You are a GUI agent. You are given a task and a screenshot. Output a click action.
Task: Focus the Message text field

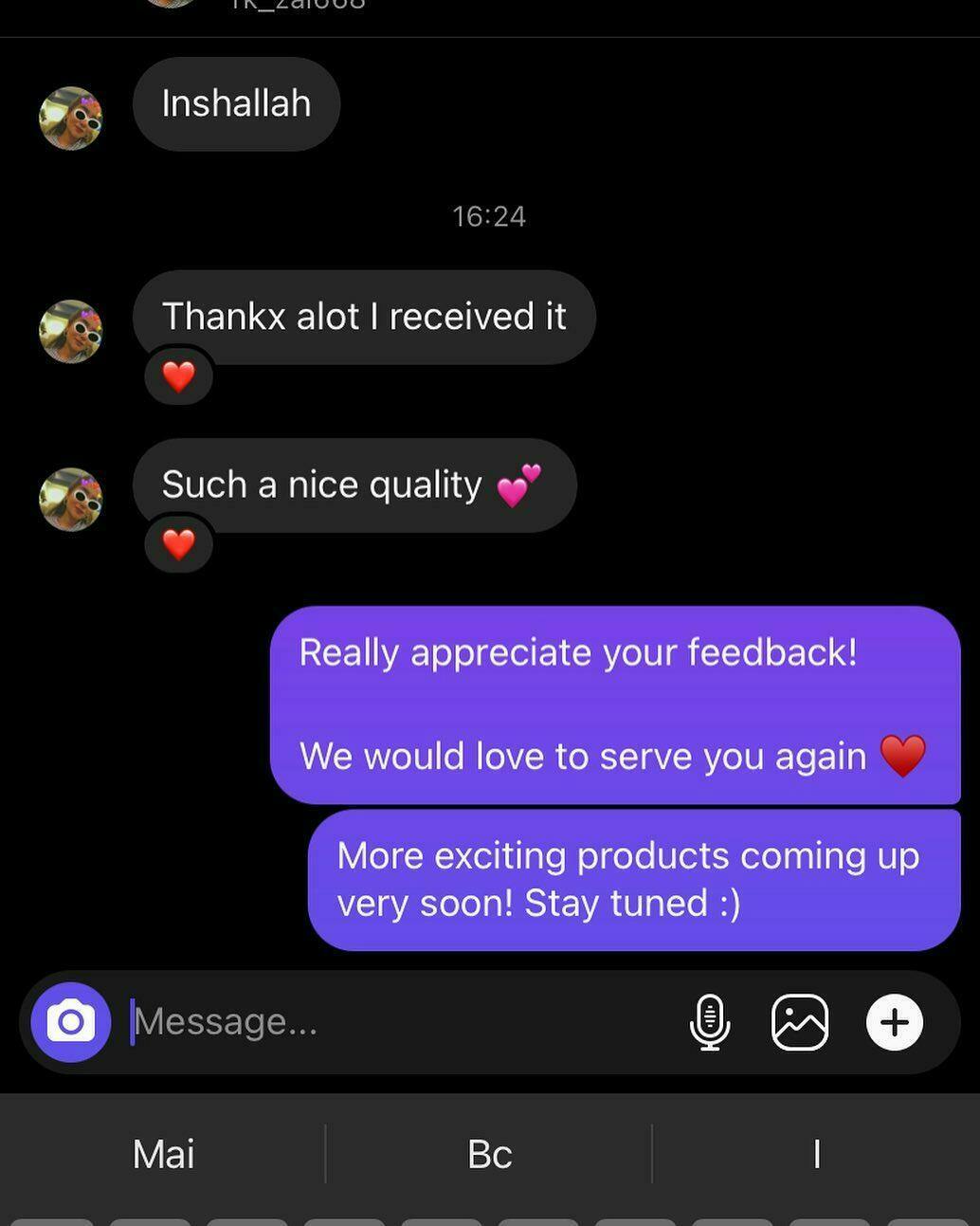point(379,1022)
